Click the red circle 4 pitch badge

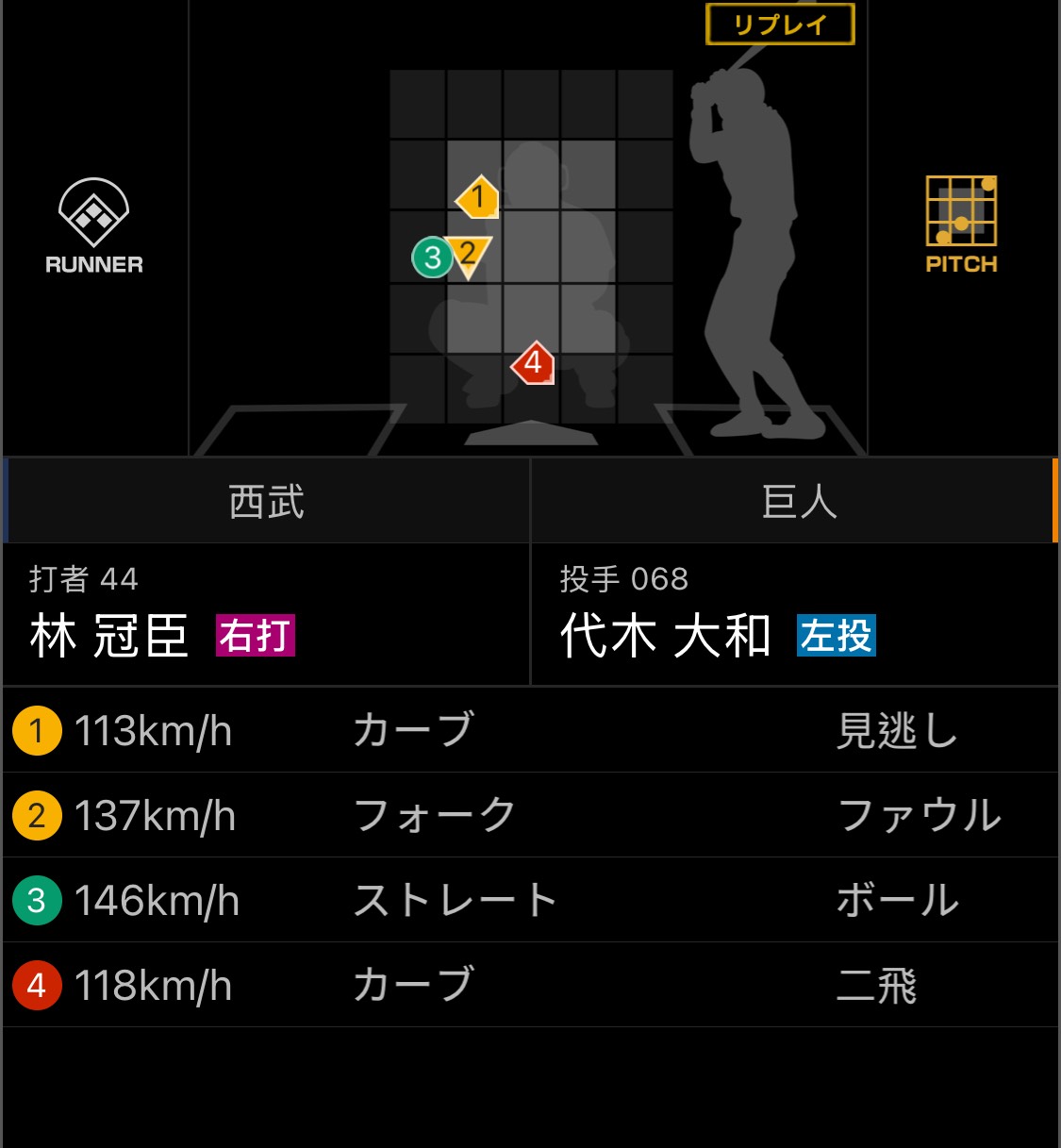click(37, 985)
